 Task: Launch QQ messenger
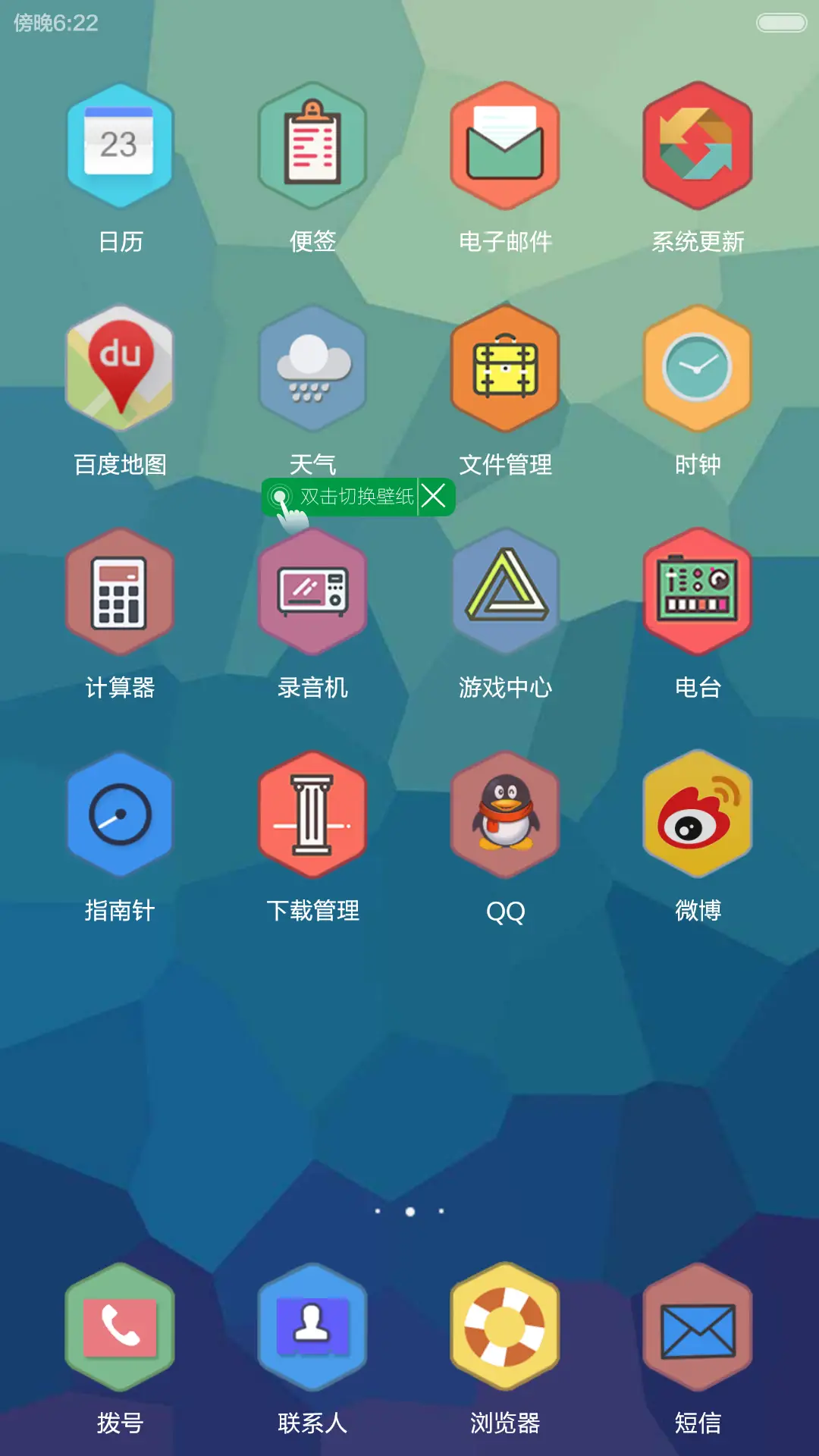click(506, 815)
